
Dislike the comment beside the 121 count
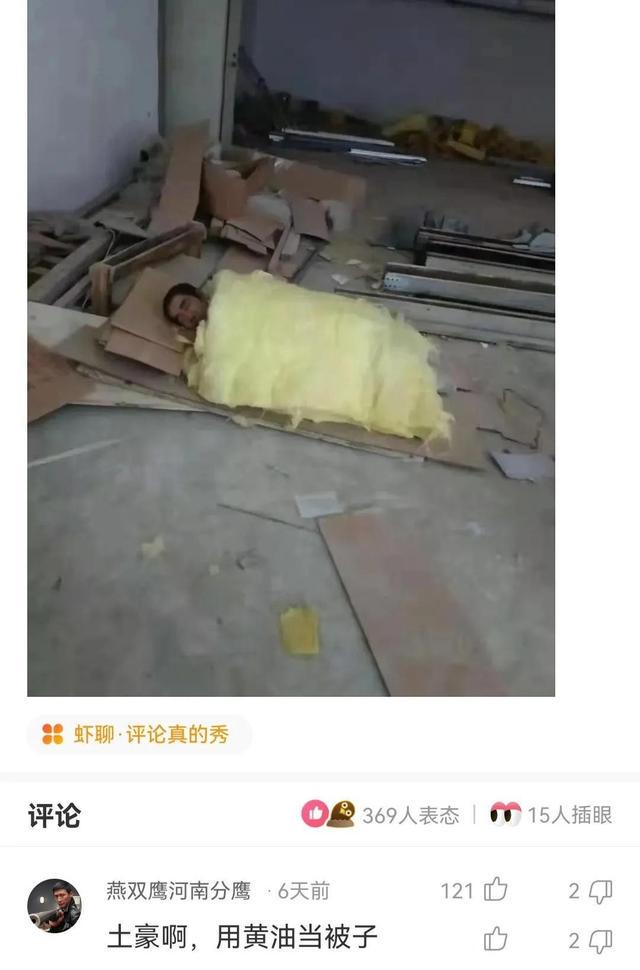600,891
